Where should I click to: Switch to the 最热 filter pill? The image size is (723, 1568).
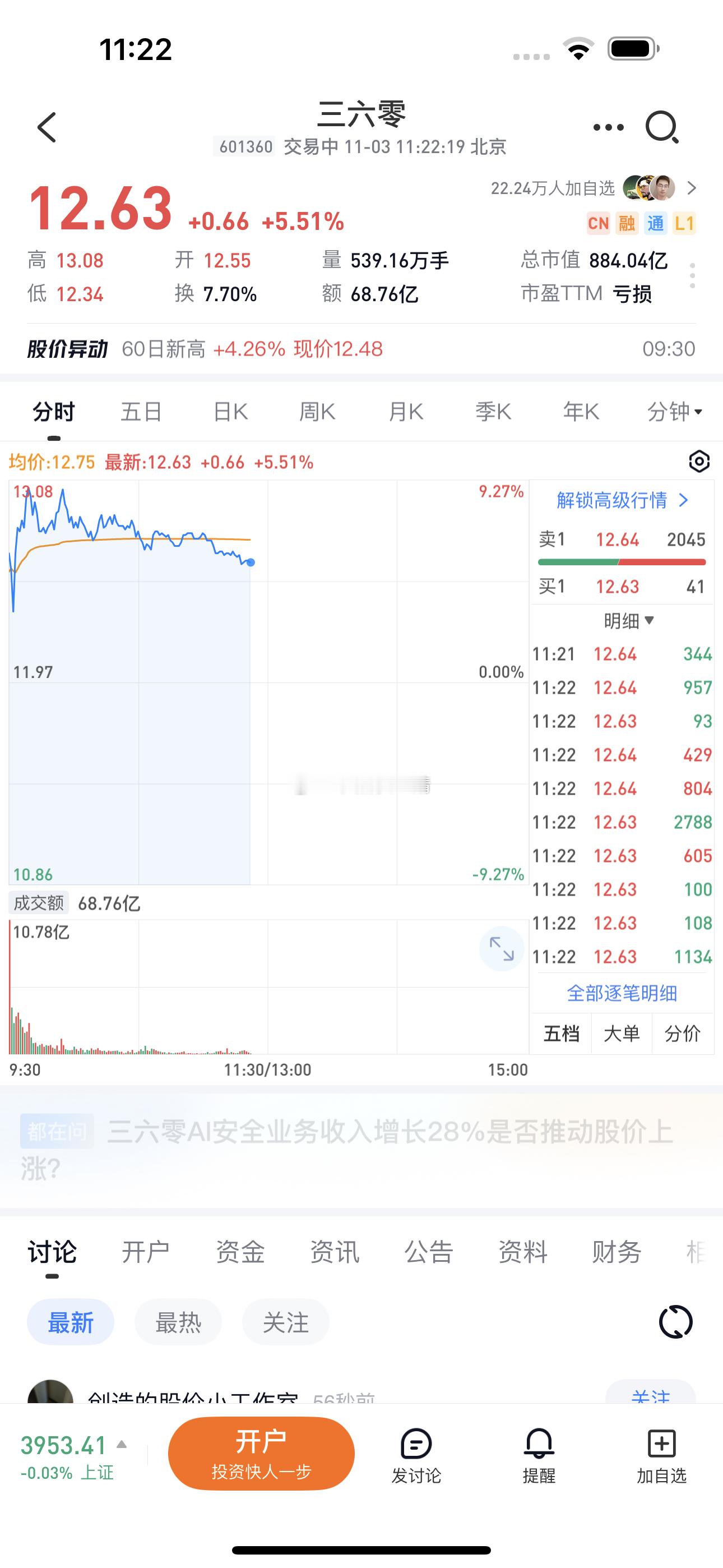[178, 1322]
